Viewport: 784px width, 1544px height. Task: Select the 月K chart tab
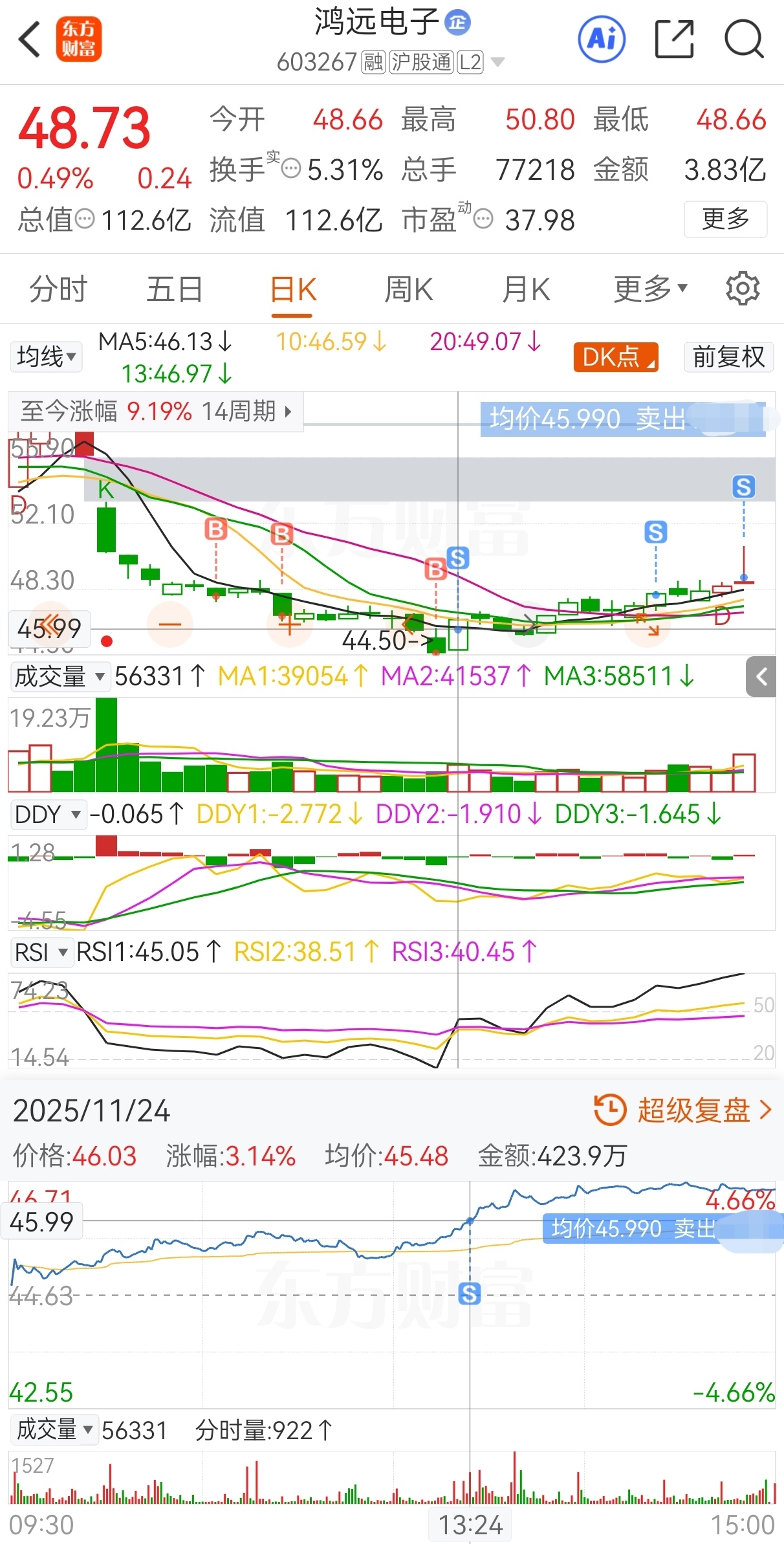(x=526, y=289)
